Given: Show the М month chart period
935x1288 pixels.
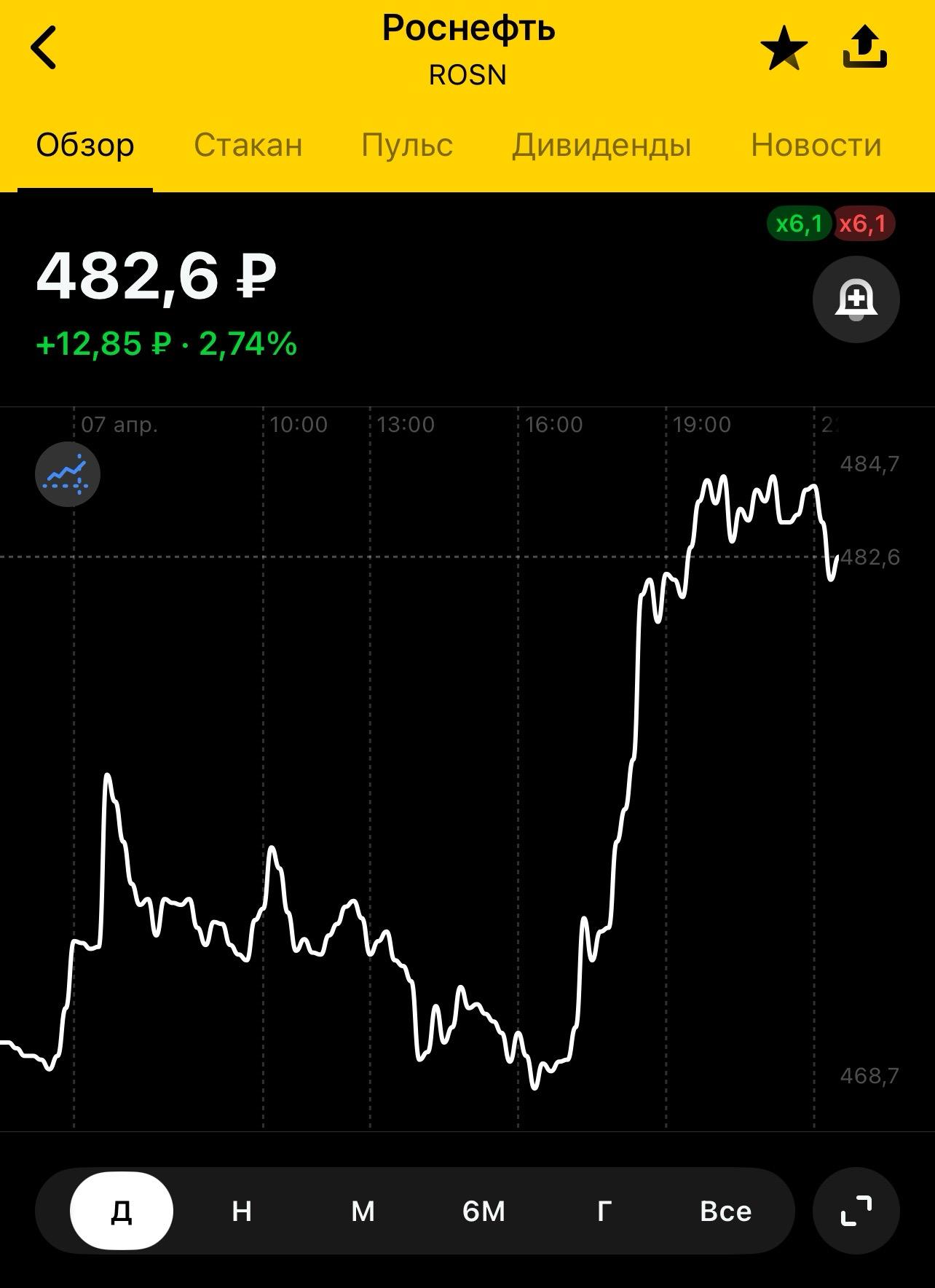Looking at the screenshot, I should (363, 1211).
